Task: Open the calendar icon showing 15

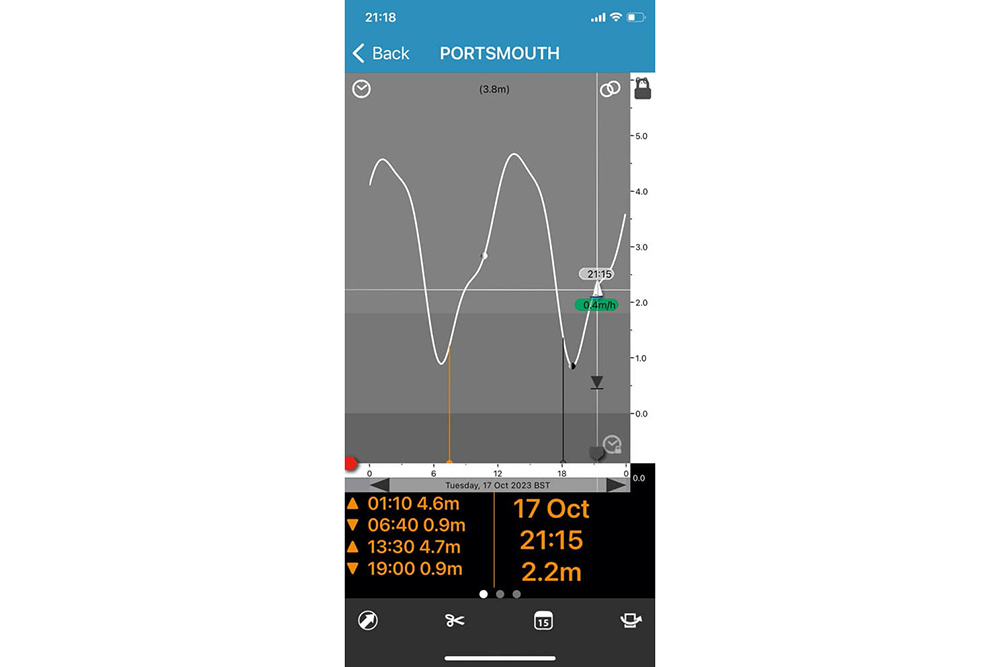Action: pos(543,620)
